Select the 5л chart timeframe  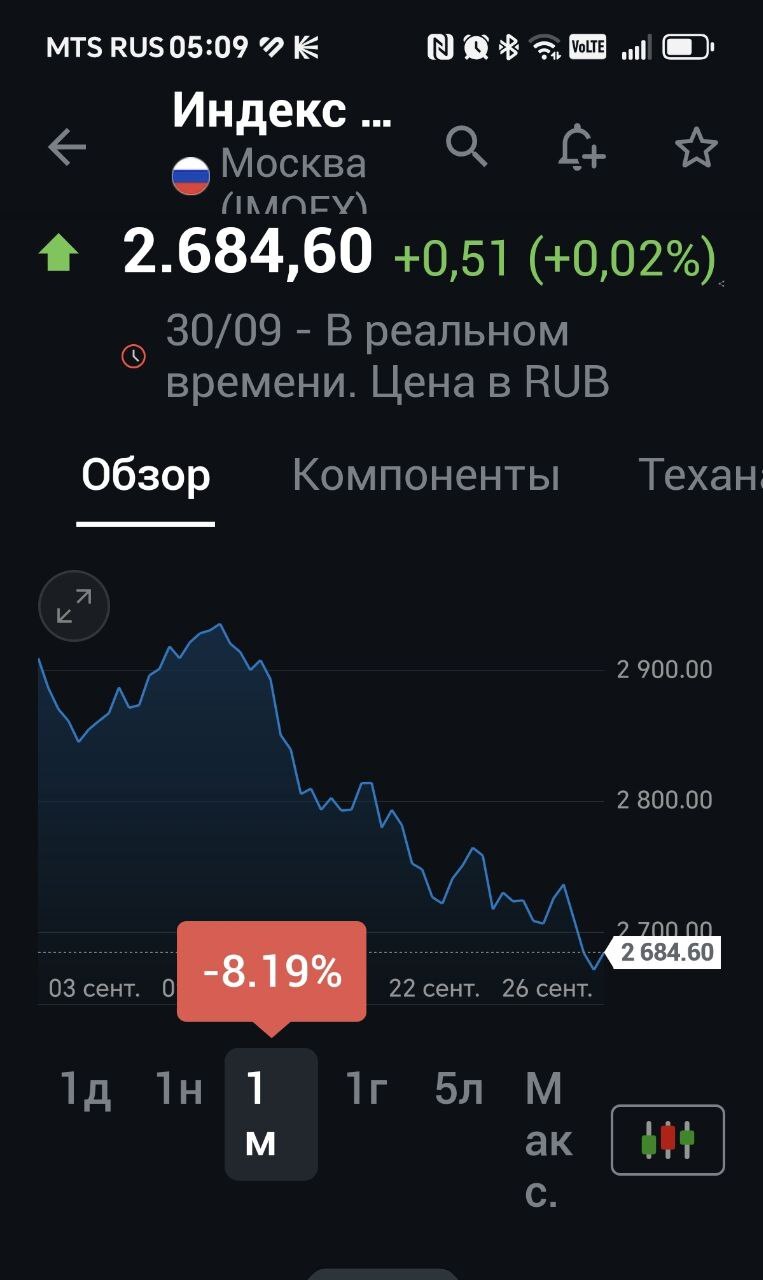[x=459, y=1089]
